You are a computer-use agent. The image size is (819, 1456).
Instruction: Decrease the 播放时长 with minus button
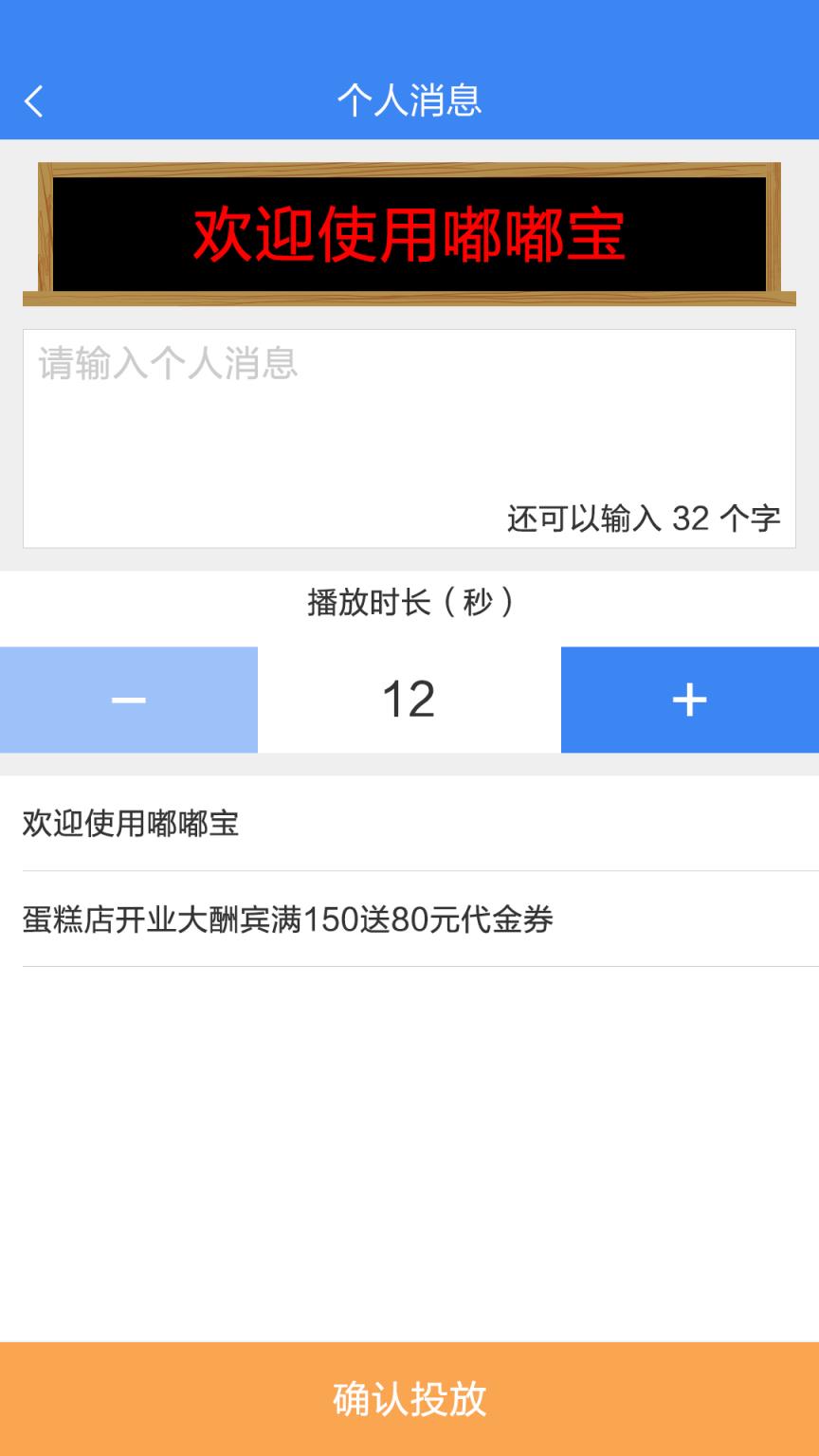click(129, 700)
